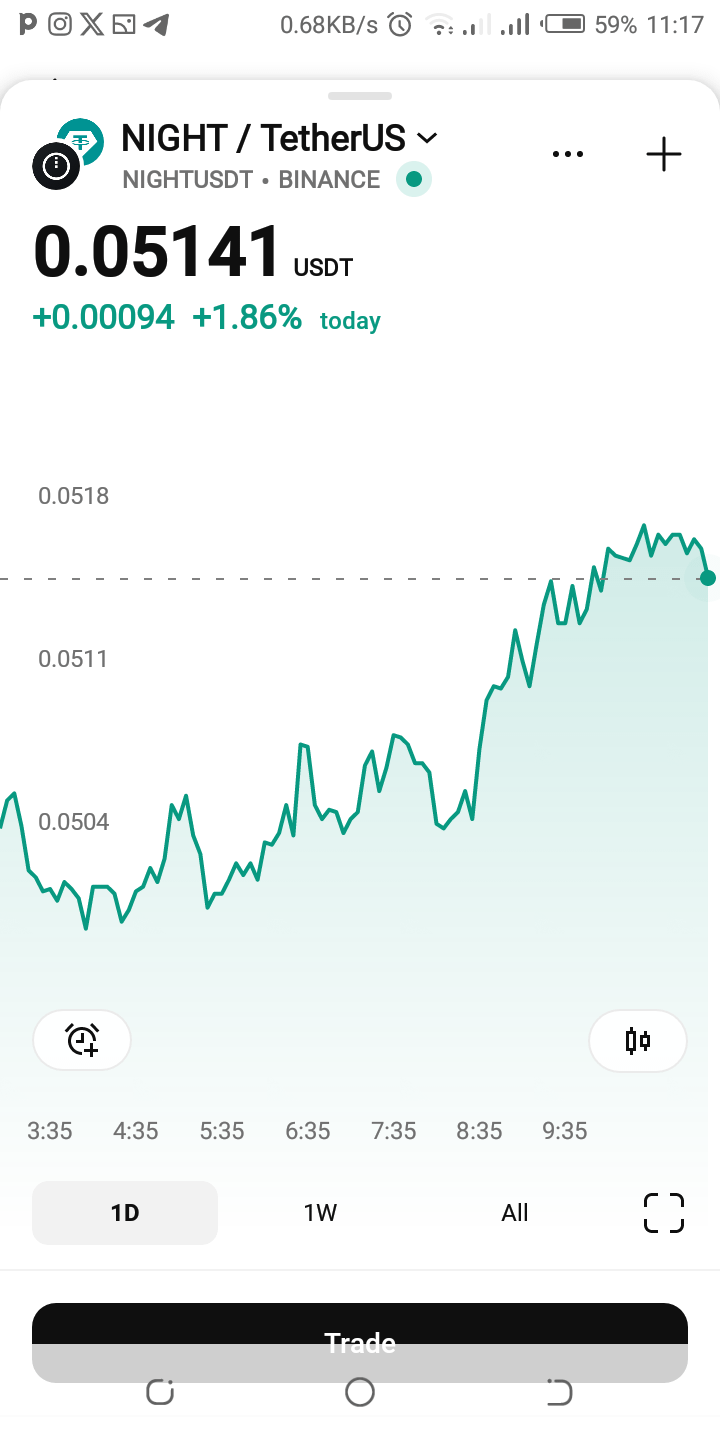Open the three-dot overflow menu

[567, 154]
